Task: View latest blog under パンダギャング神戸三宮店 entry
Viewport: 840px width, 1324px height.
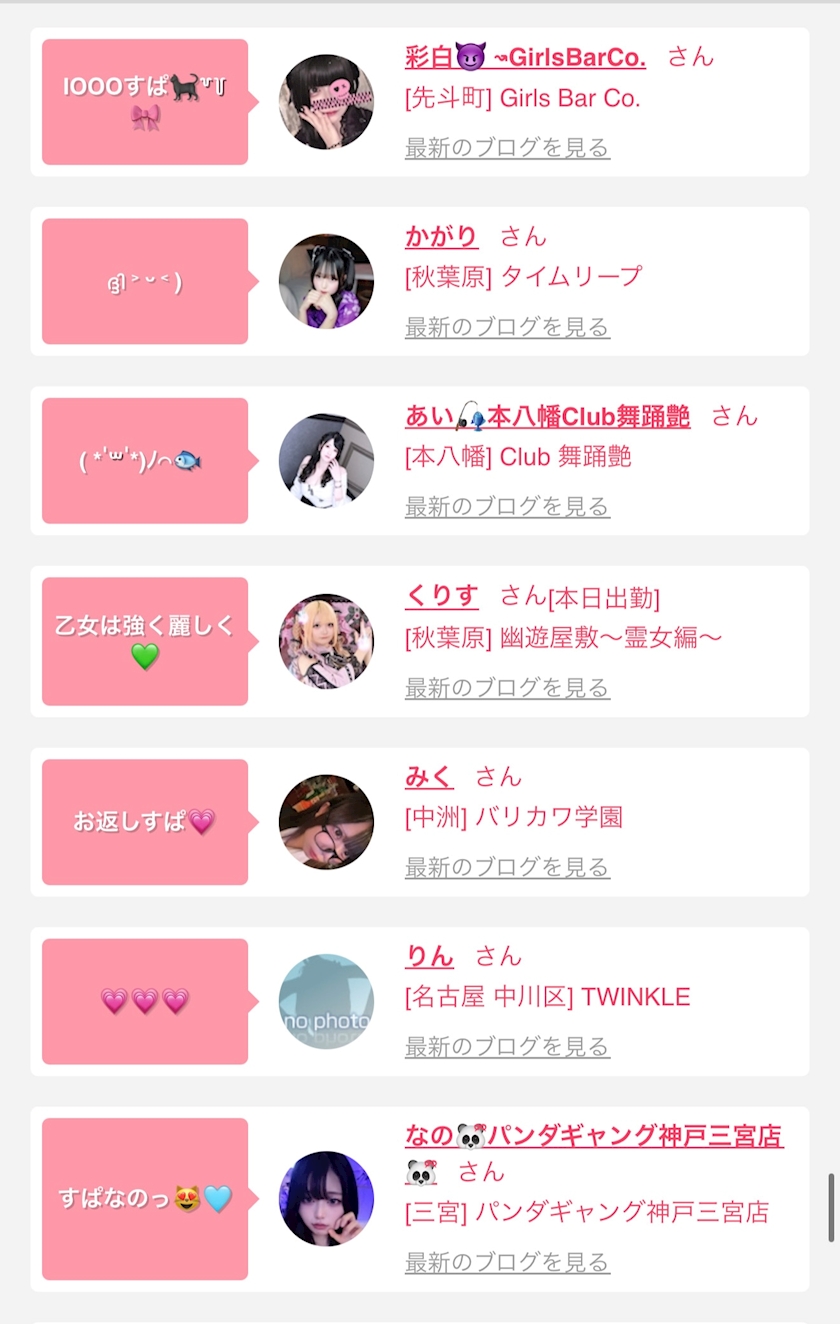Action: point(507,1263)
